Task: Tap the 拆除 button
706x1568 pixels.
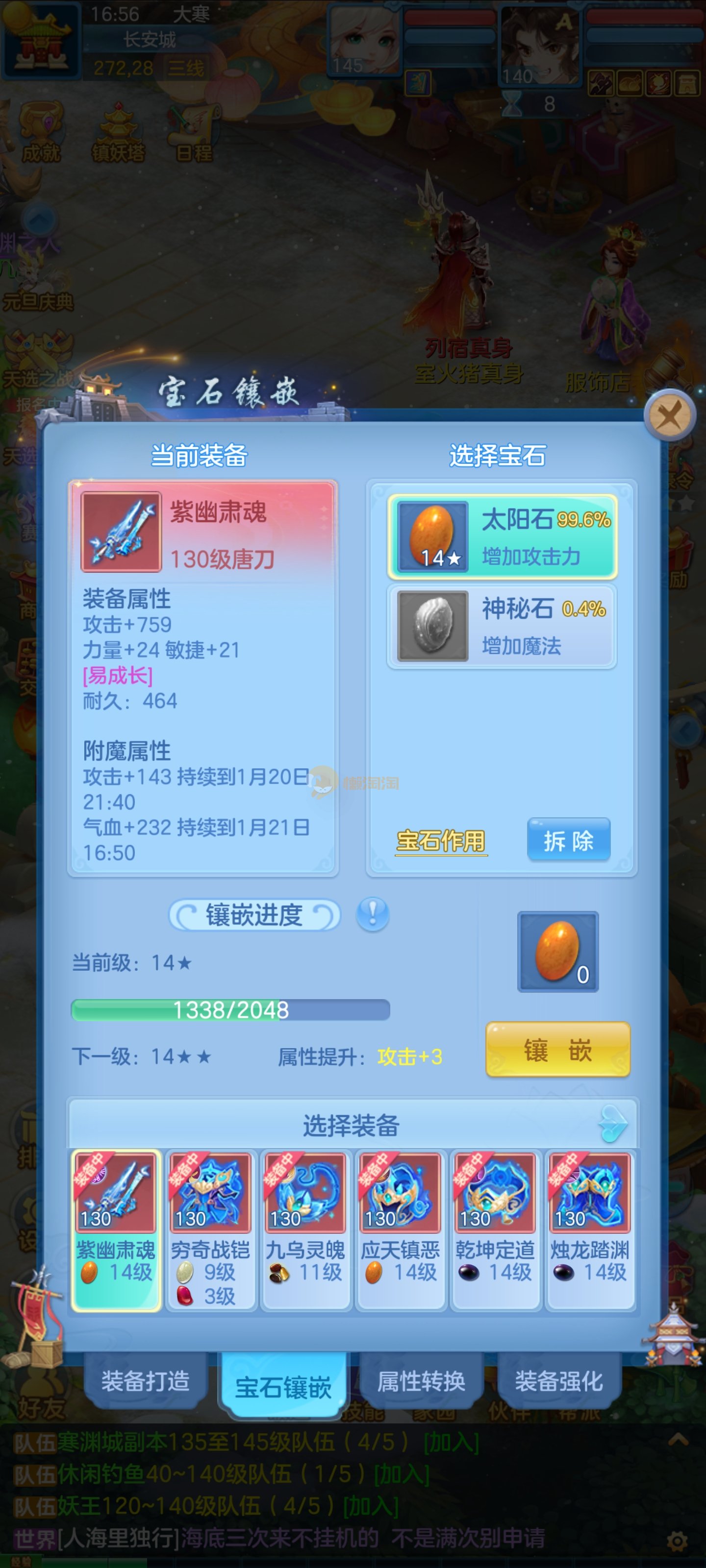Action: click(568, 840)
